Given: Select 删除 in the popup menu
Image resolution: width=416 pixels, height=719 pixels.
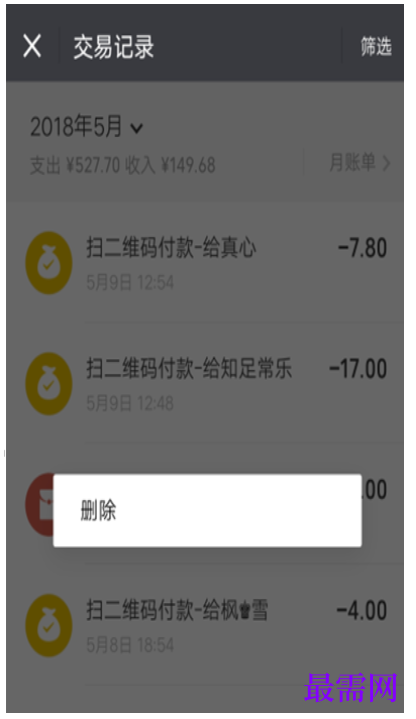Looking at the screenshot, I should [207, 510].
